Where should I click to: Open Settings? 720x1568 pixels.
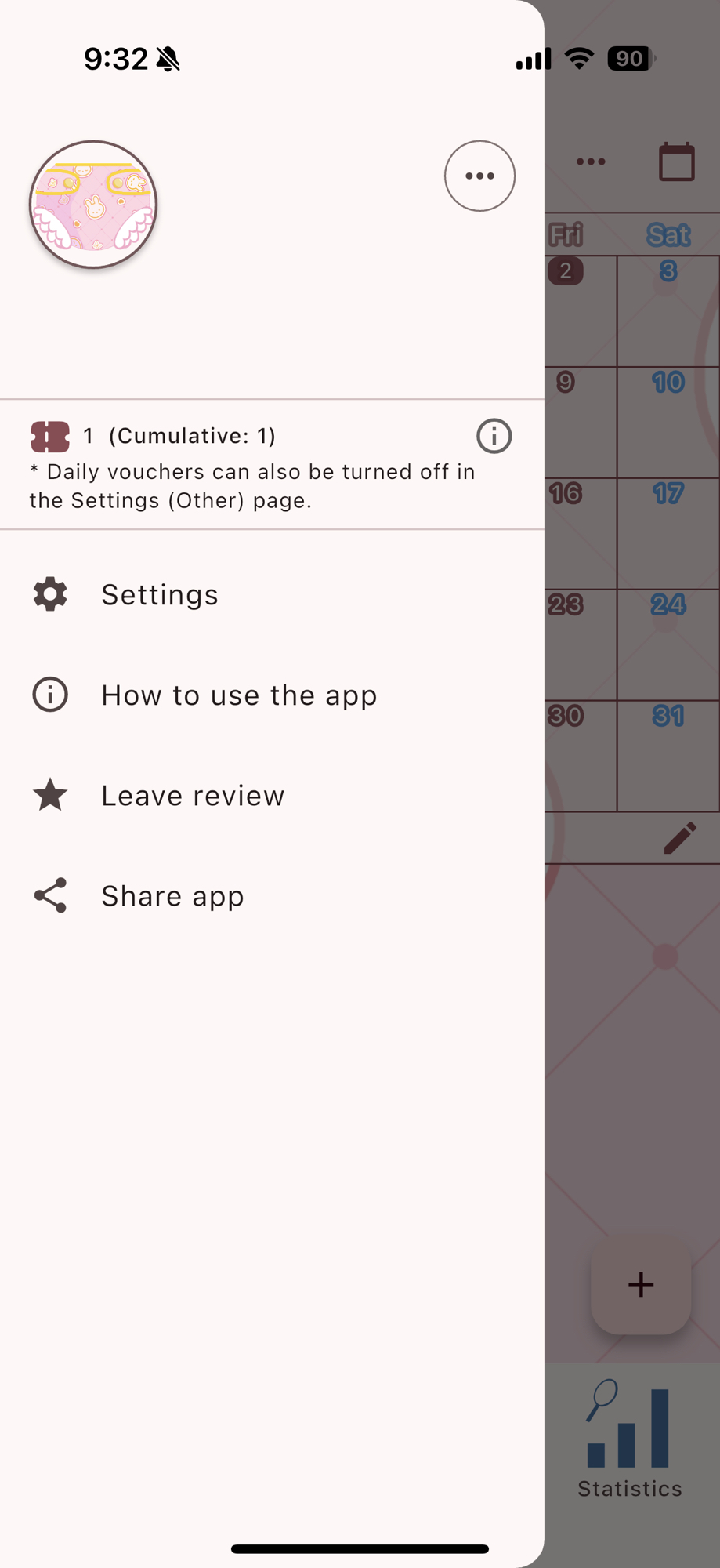159,595
